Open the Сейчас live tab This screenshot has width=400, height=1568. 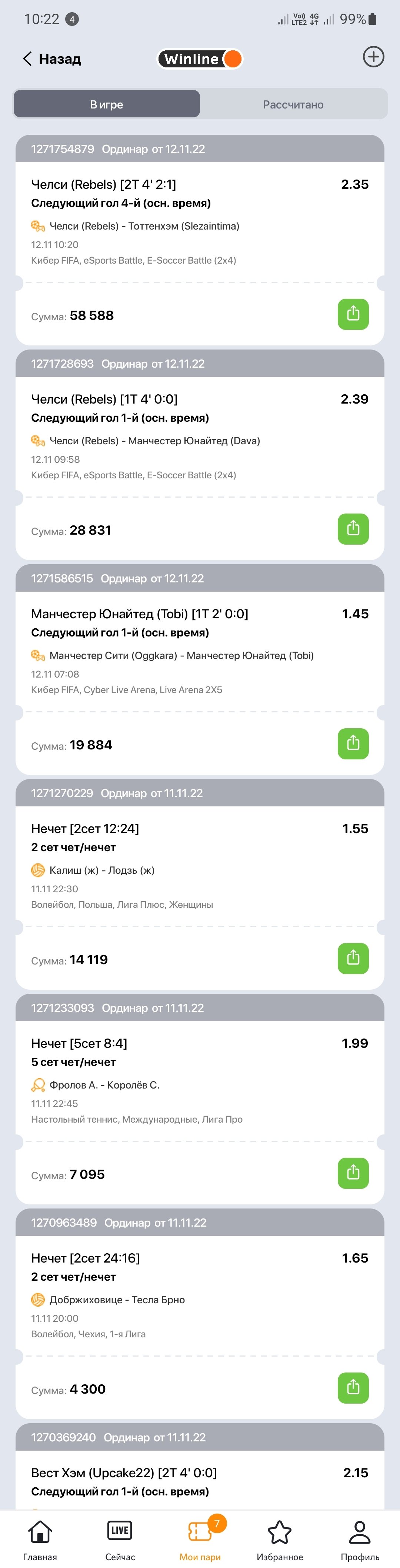pyautogui.click(x=120, y=1538)
